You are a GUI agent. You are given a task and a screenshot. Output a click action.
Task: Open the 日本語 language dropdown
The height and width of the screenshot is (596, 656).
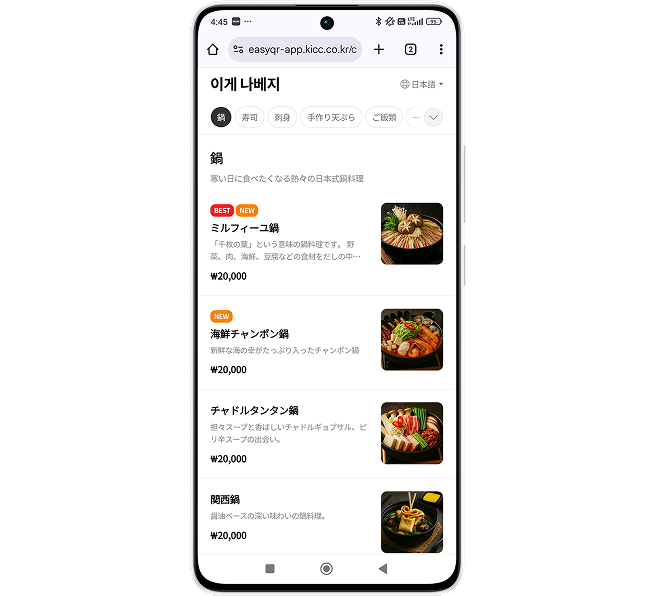(x=421, y=85)
